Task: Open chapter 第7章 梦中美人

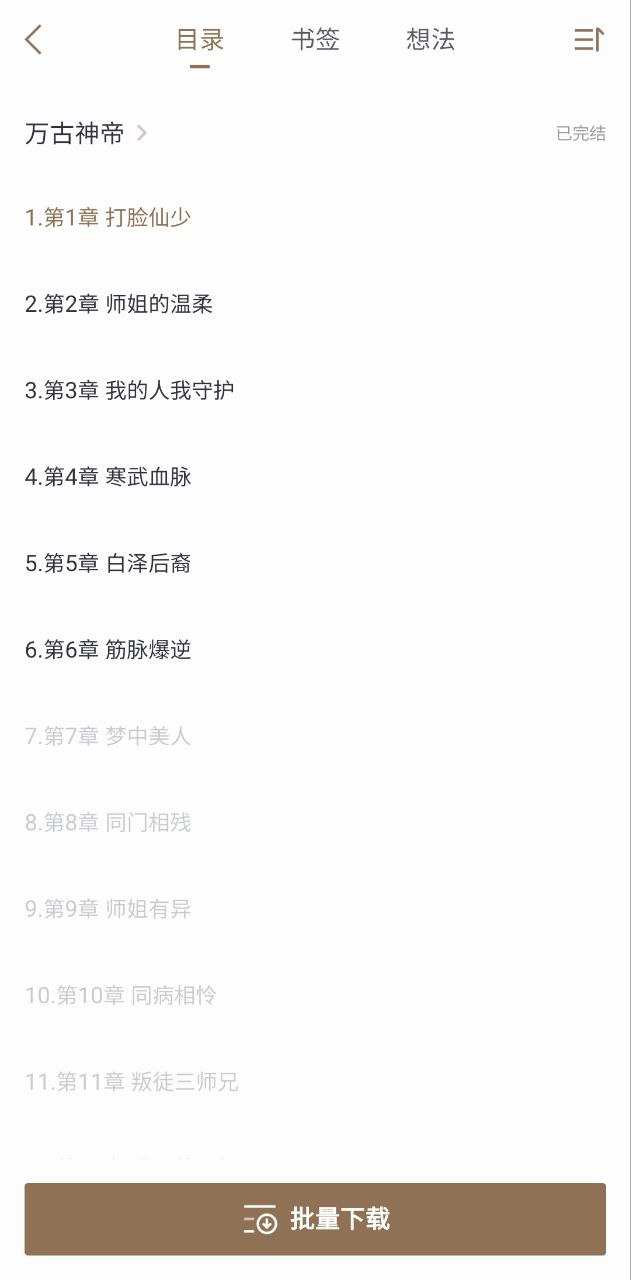Action: [108, 736]
